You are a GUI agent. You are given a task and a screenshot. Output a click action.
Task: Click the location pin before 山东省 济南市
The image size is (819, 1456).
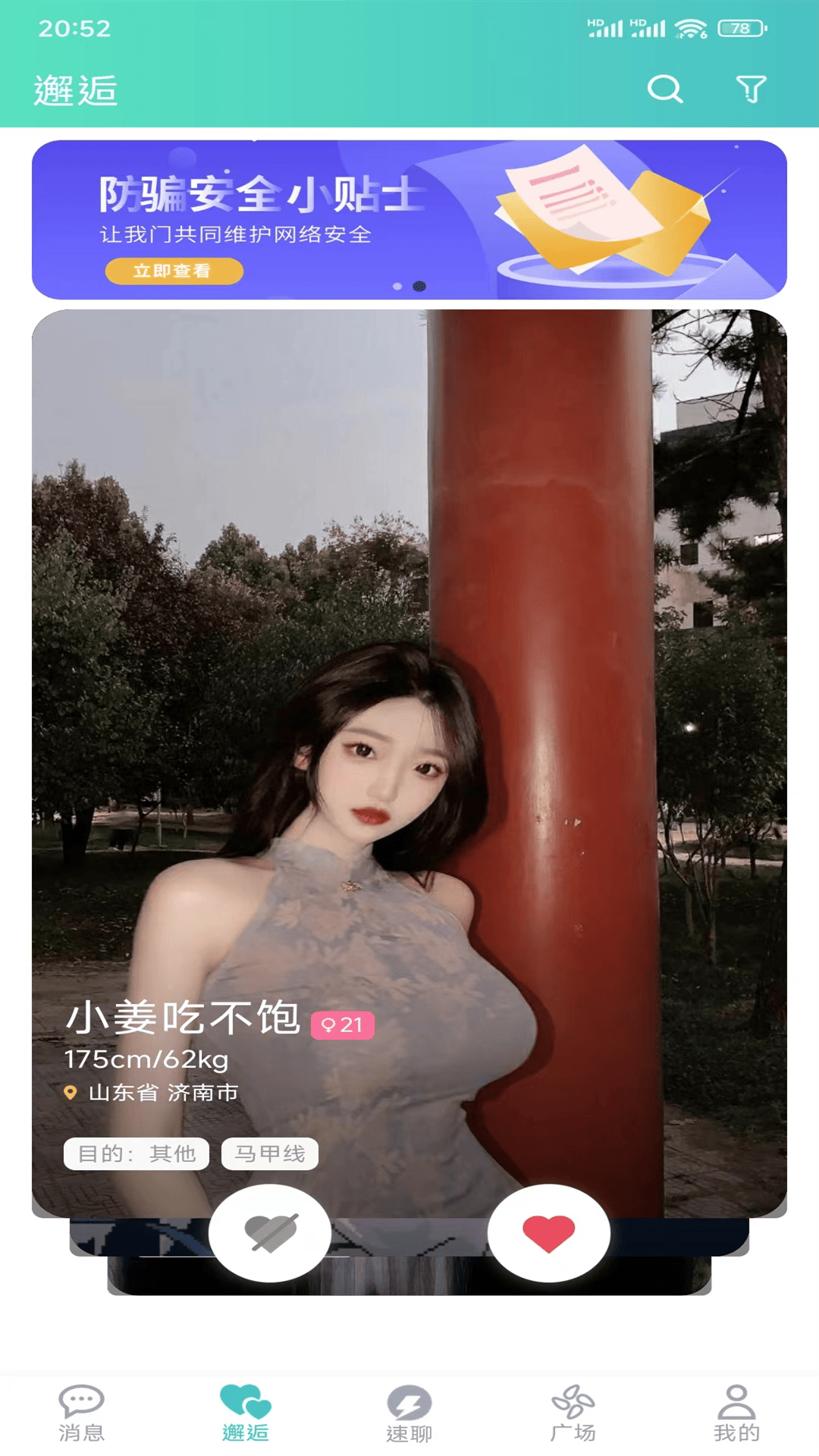(x=71, y=1094)
